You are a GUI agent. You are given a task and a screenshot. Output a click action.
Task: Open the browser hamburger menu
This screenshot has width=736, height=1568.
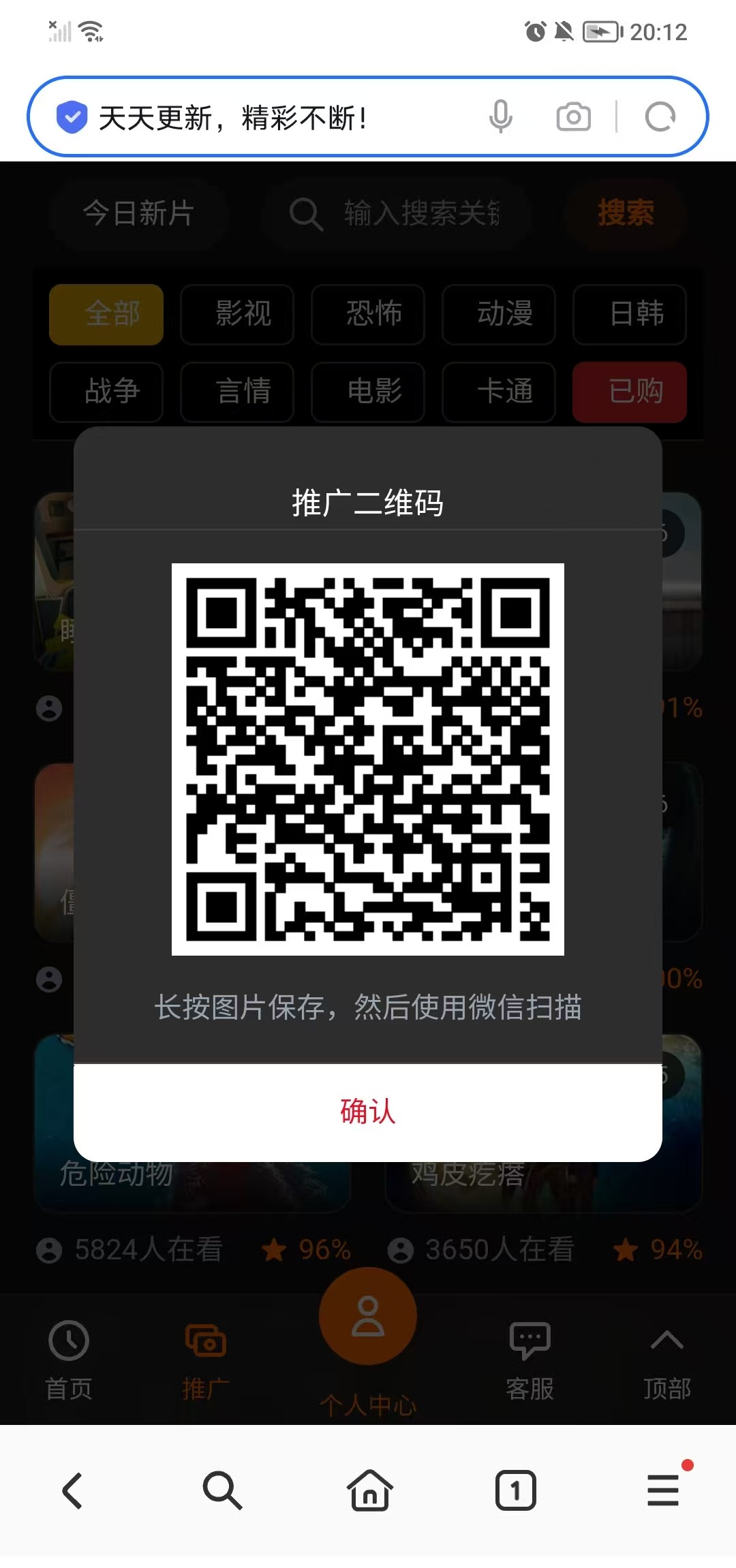(x=663, y=1490)
